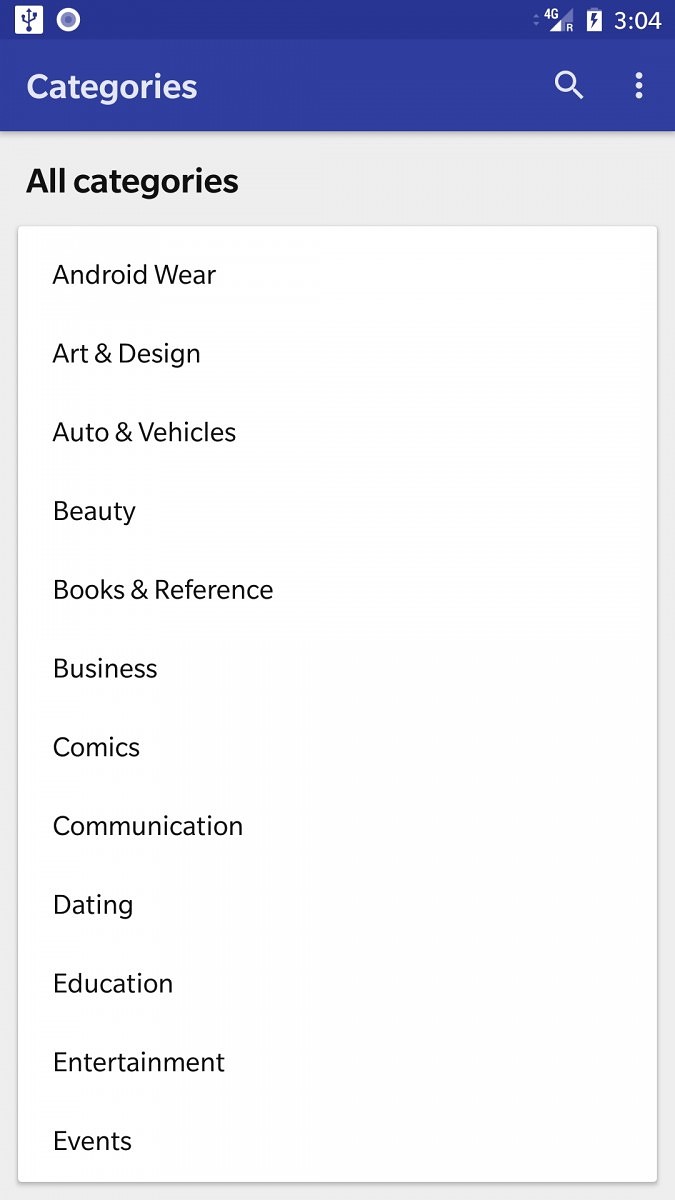Viewport: 675px width, 1200px height.
Task: Open the search icon in the app bar
Action: [x=569, y=86]
